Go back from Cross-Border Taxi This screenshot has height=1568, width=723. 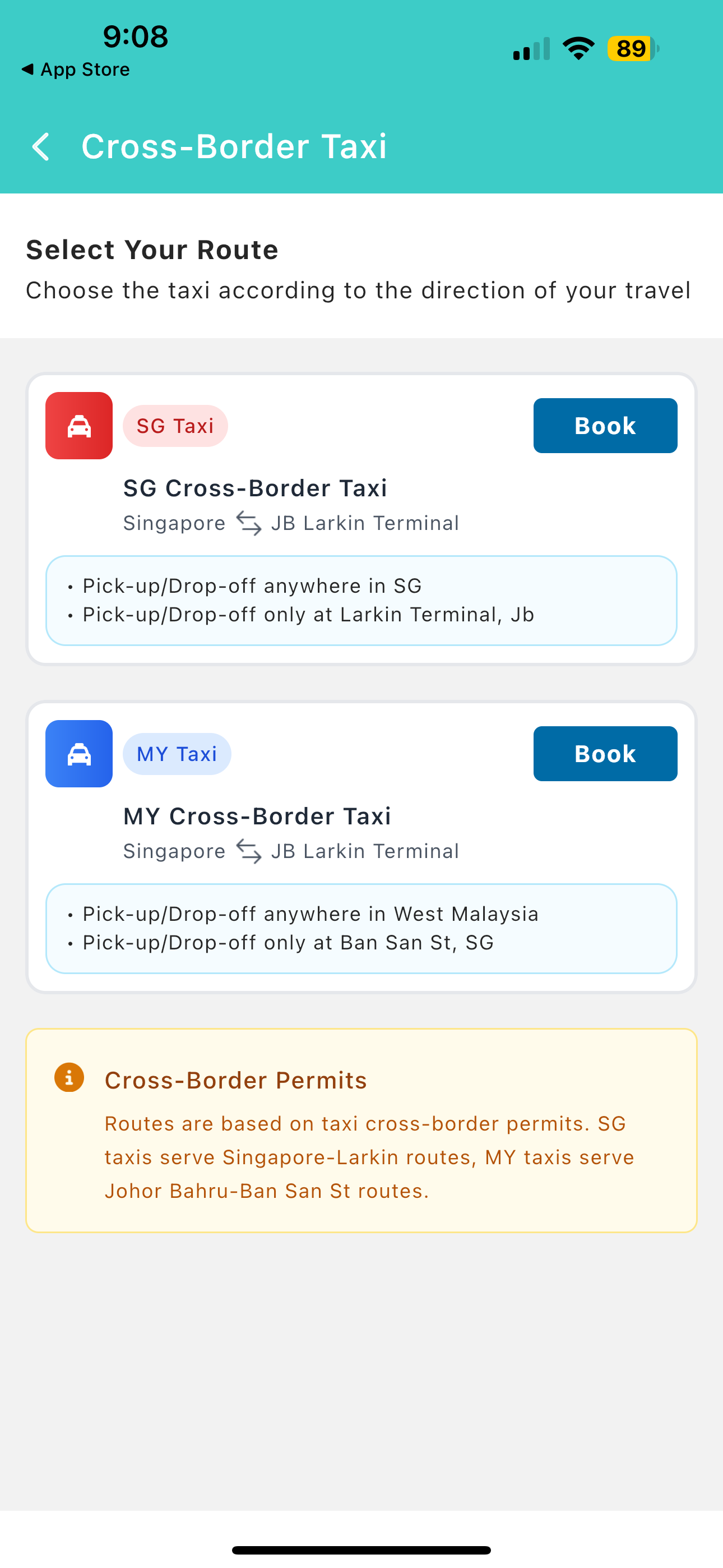pos(41,147)
